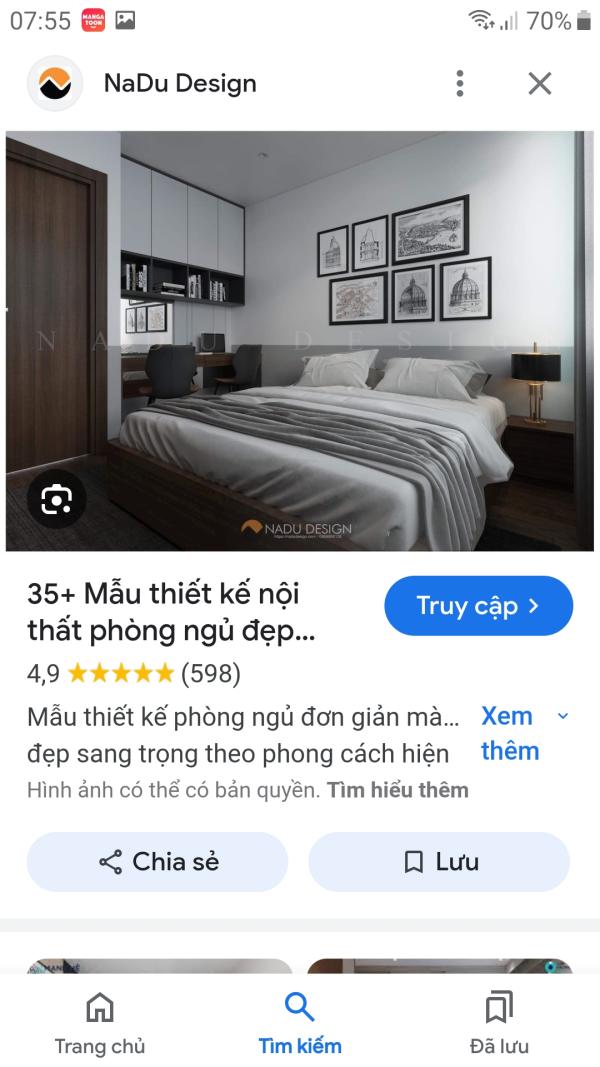The height and width of the screenshot is (1067, 600).
Task: Open the three-dot overflow menu
Action: point(459,83)
